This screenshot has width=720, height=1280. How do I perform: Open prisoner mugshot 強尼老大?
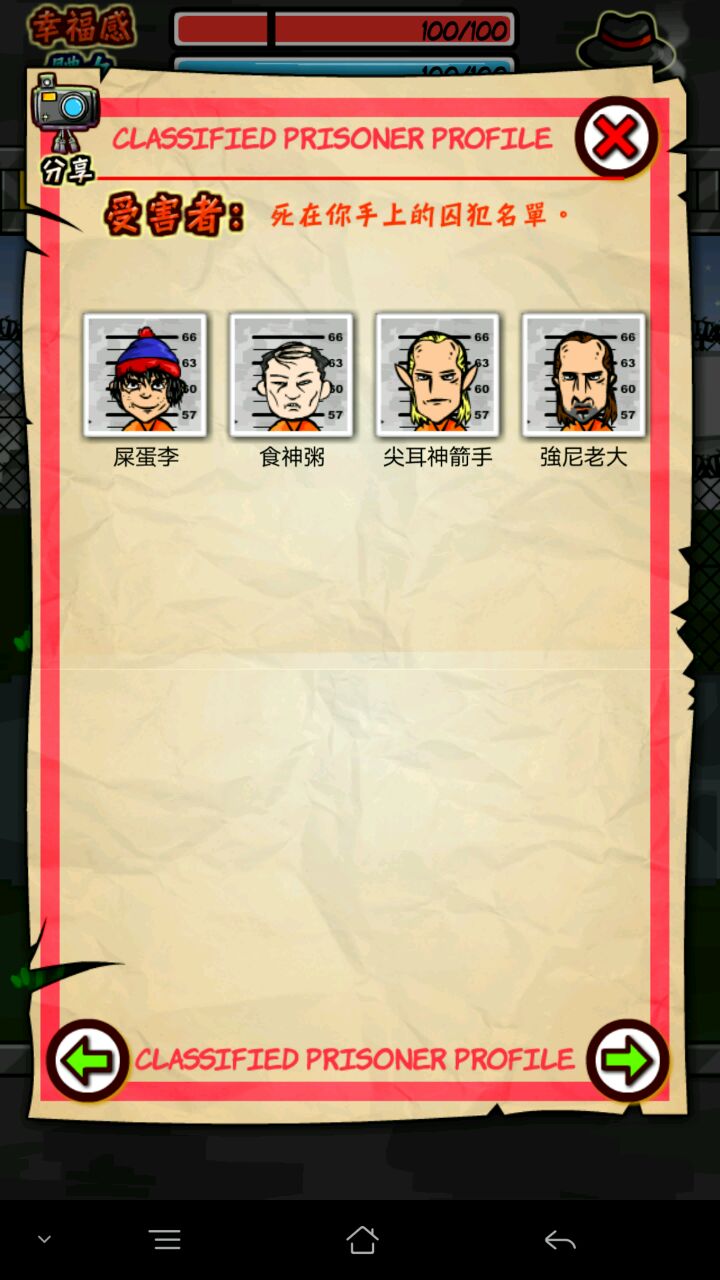pyautogui.click(x=583, y=376)
